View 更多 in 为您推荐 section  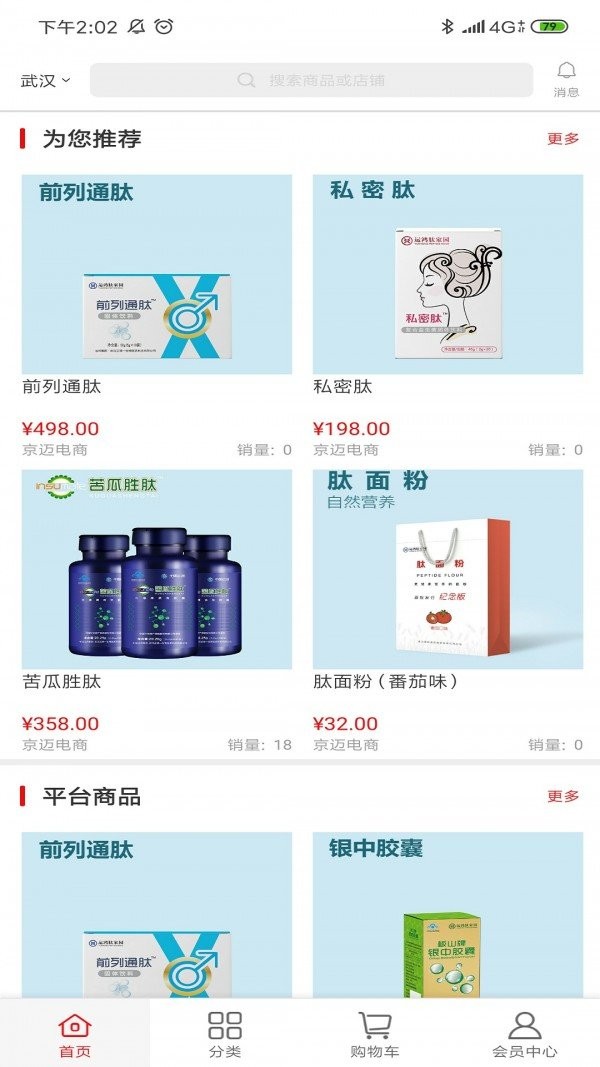(563, 139)
